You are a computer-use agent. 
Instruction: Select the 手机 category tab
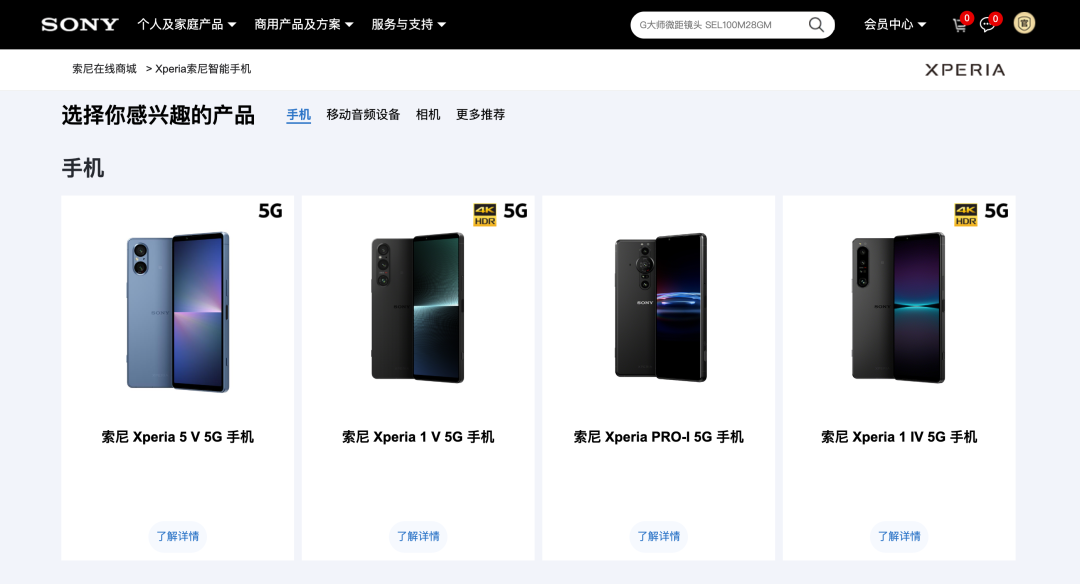coord(298,115)
